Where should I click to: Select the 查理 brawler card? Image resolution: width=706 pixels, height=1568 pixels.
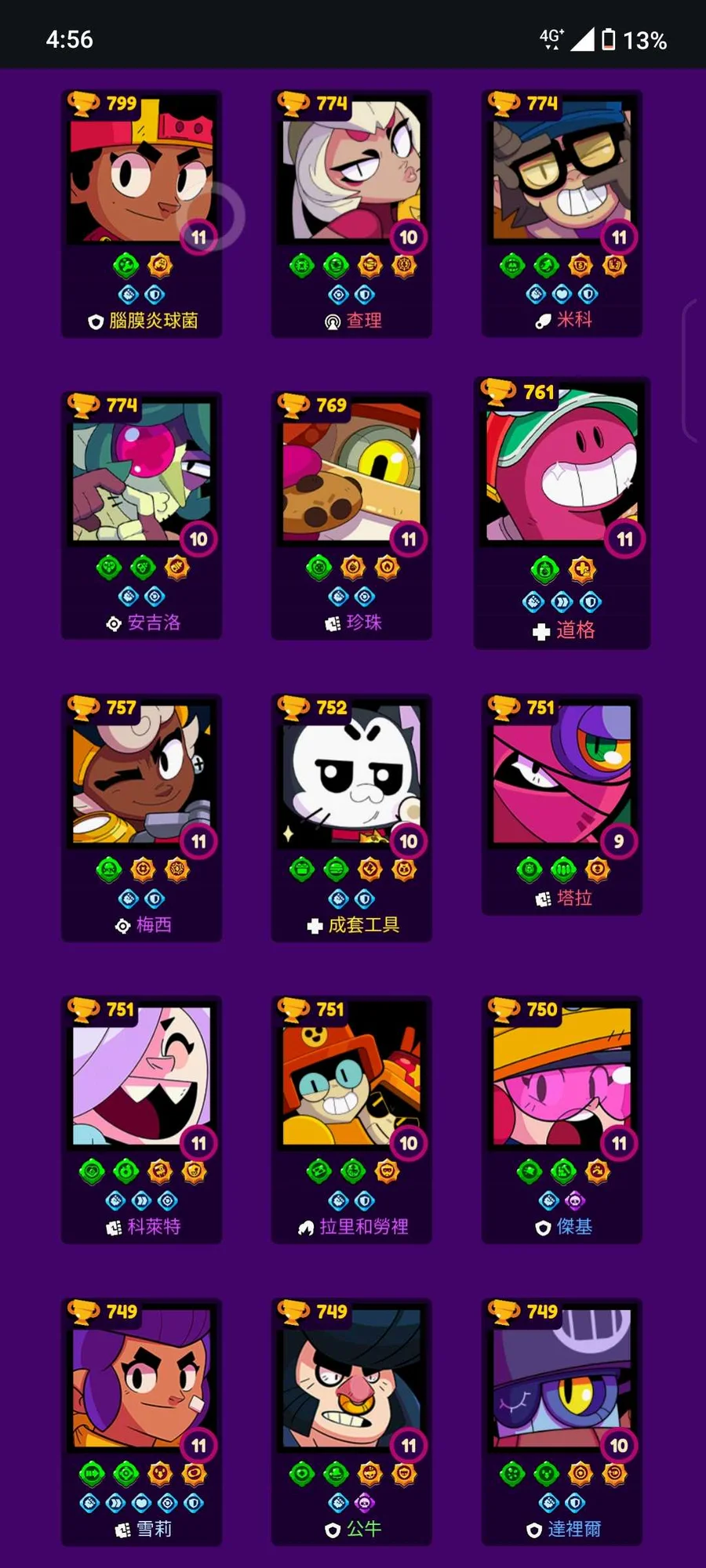click(351, 213)
